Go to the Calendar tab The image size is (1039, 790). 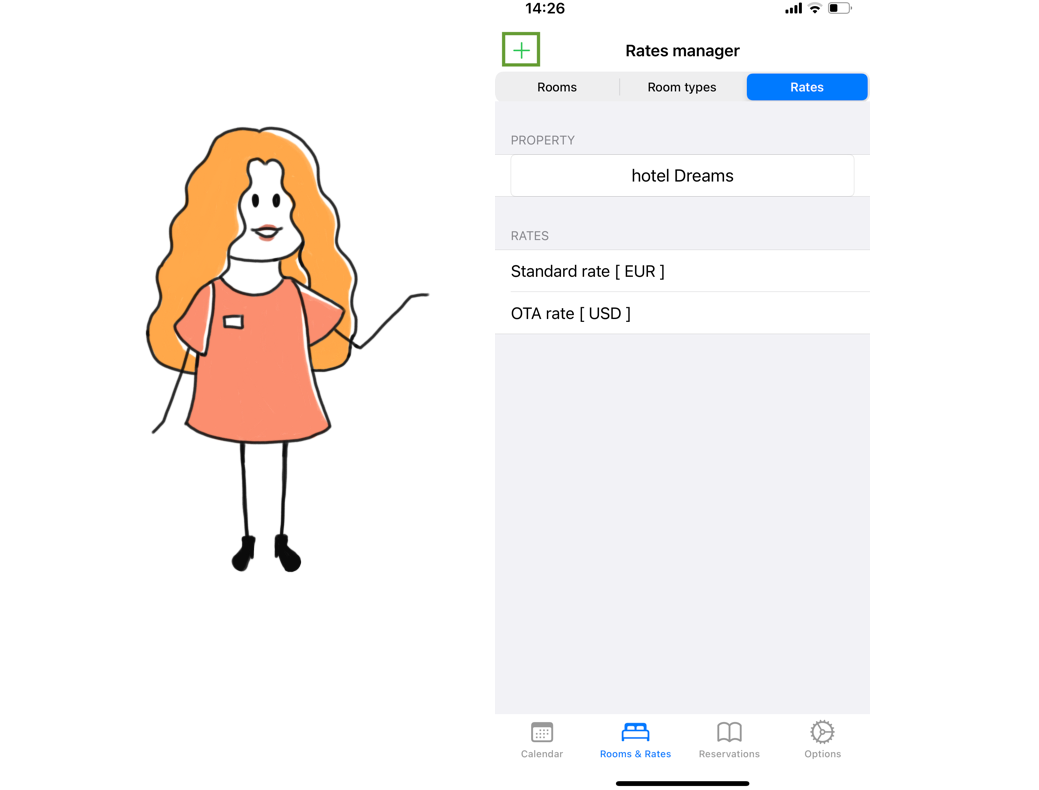tap(542, 740)
